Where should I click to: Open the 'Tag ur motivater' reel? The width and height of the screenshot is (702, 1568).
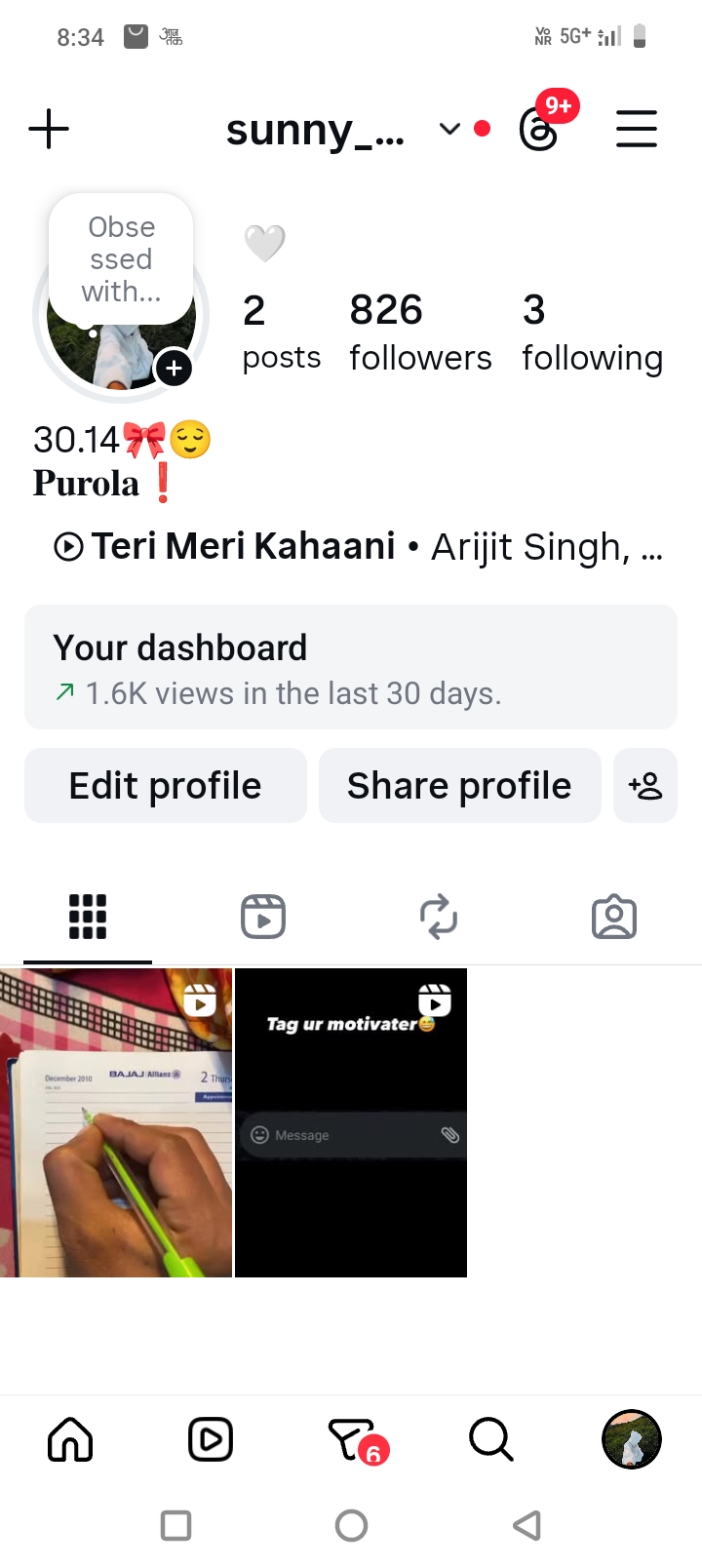click(351, 1122)
